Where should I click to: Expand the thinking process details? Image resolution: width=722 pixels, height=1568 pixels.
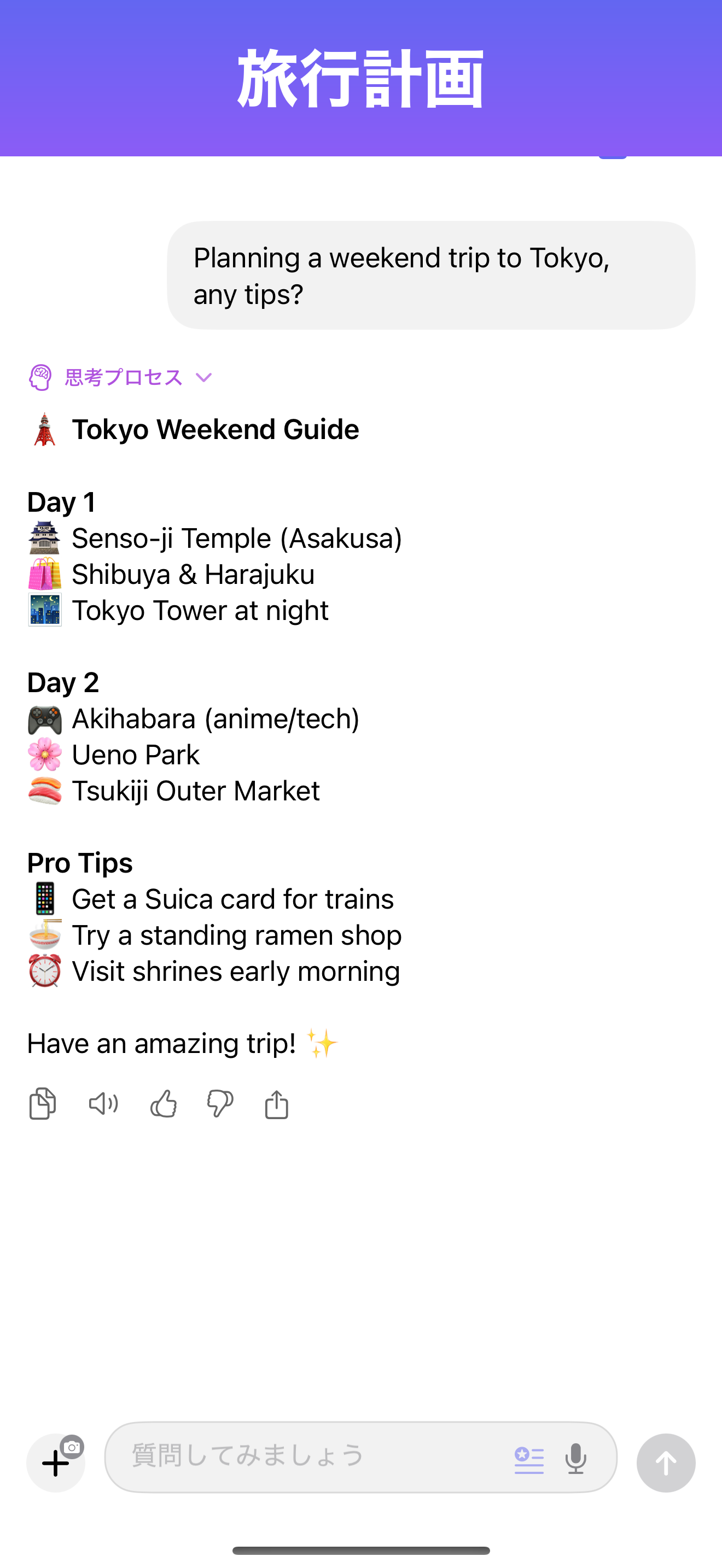pos(122,377)
